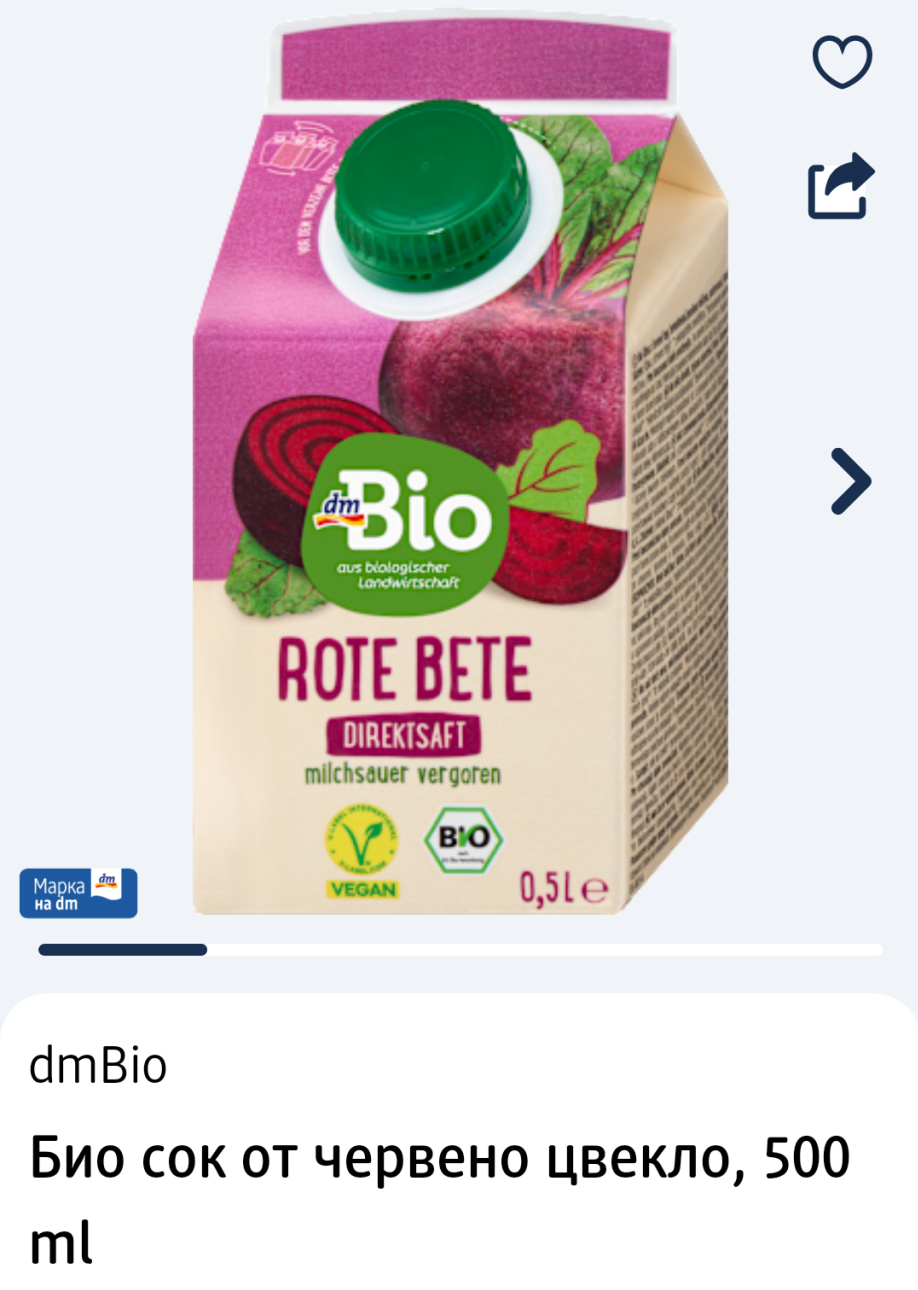Share this beetroot juice product

point(841,185)
